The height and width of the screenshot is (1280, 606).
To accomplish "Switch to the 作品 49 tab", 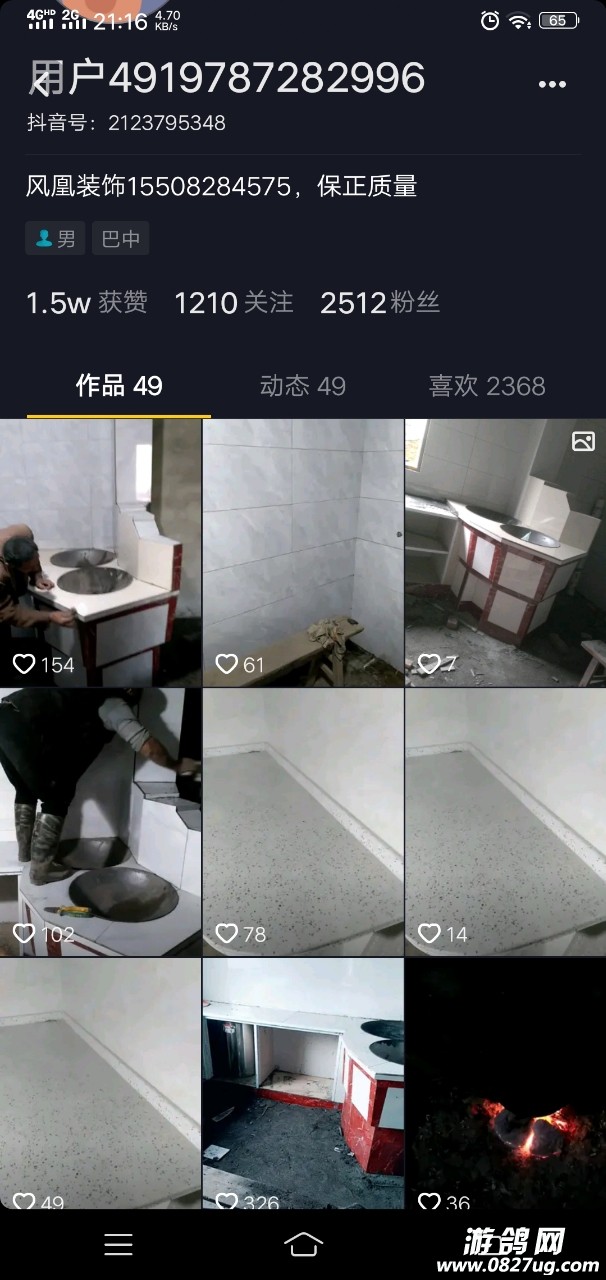I will [118, 386].
